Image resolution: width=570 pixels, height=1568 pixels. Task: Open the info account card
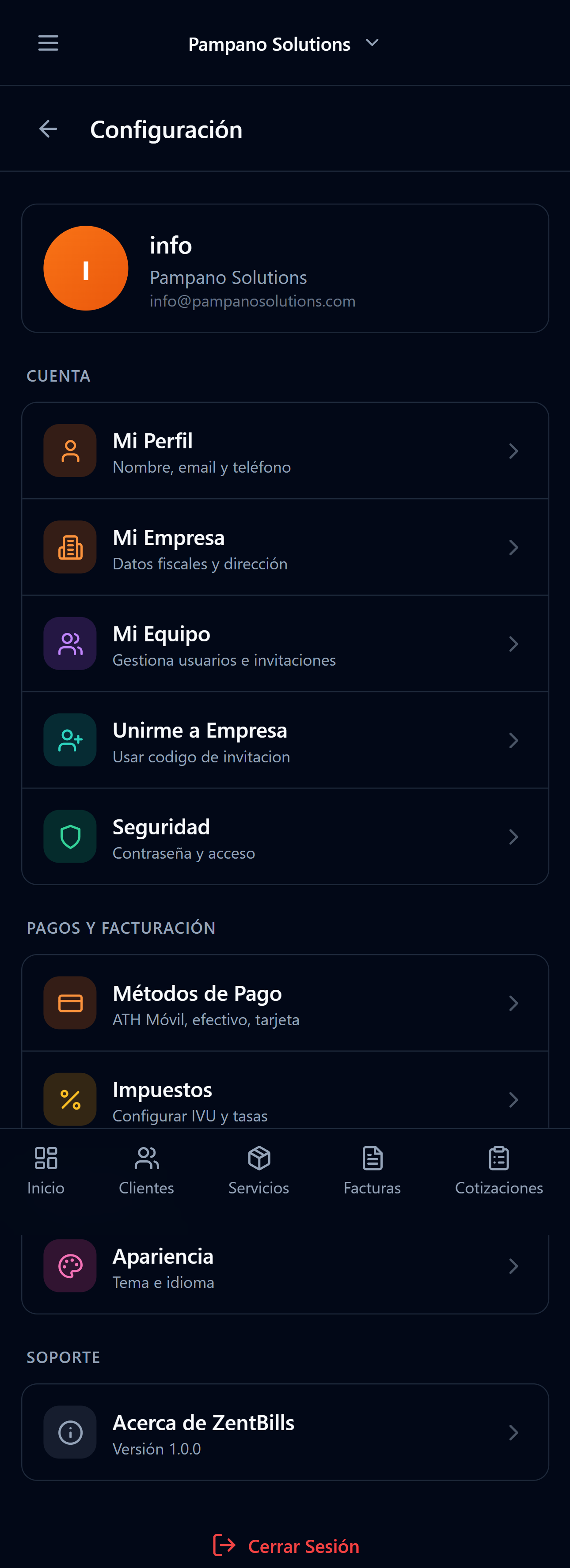tap(285, 268)
